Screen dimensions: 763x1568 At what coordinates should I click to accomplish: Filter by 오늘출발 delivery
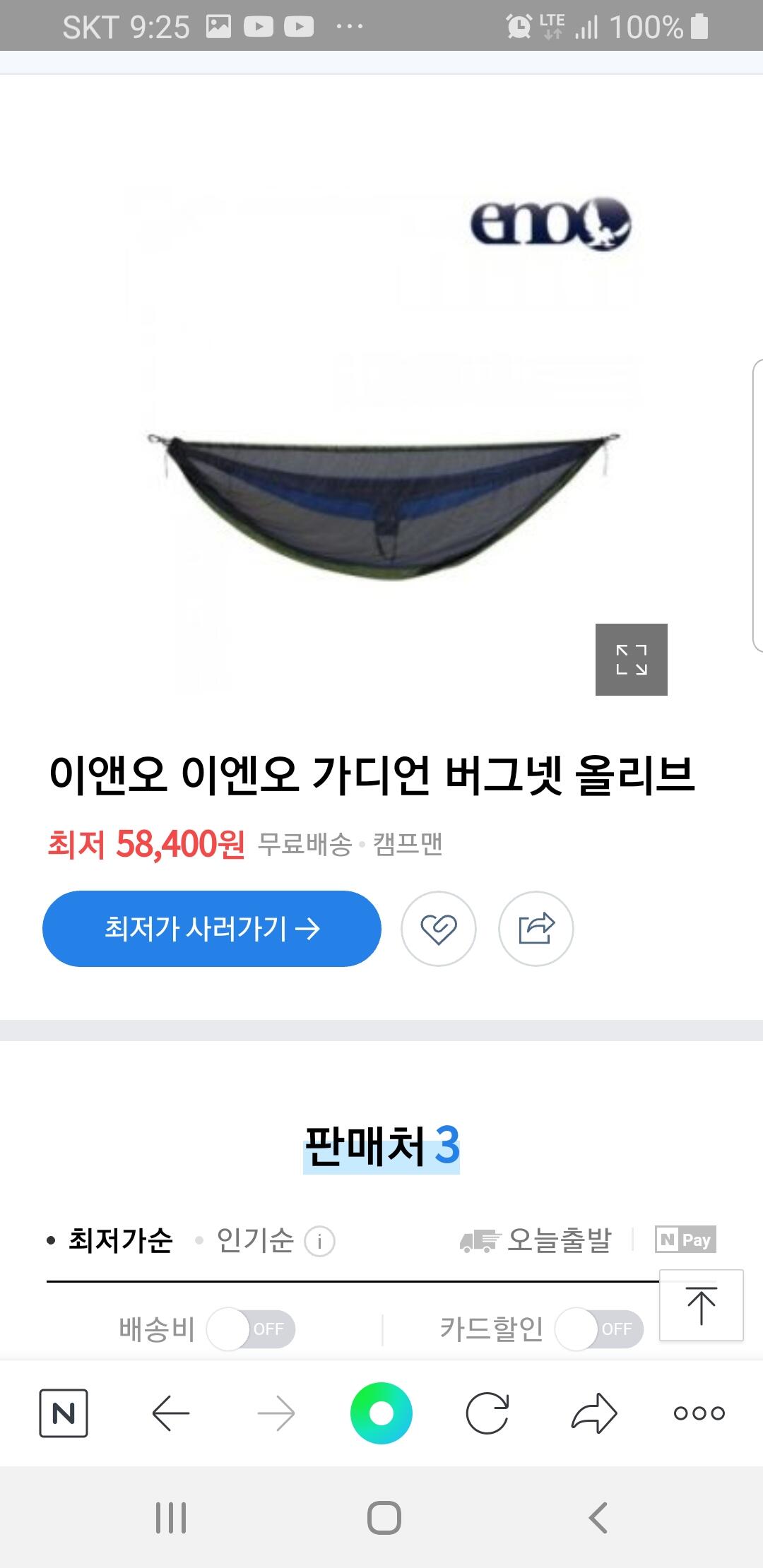point(536,1240)
